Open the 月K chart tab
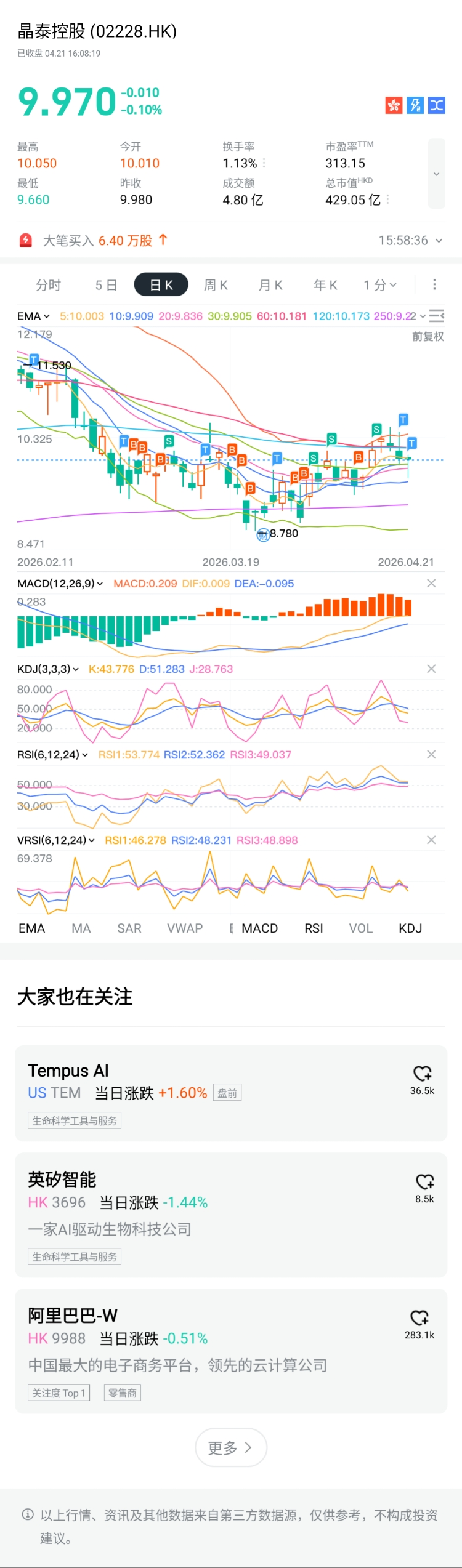Image resolution: width=462 pixels, height=1568 pixels. coord(270,285)
